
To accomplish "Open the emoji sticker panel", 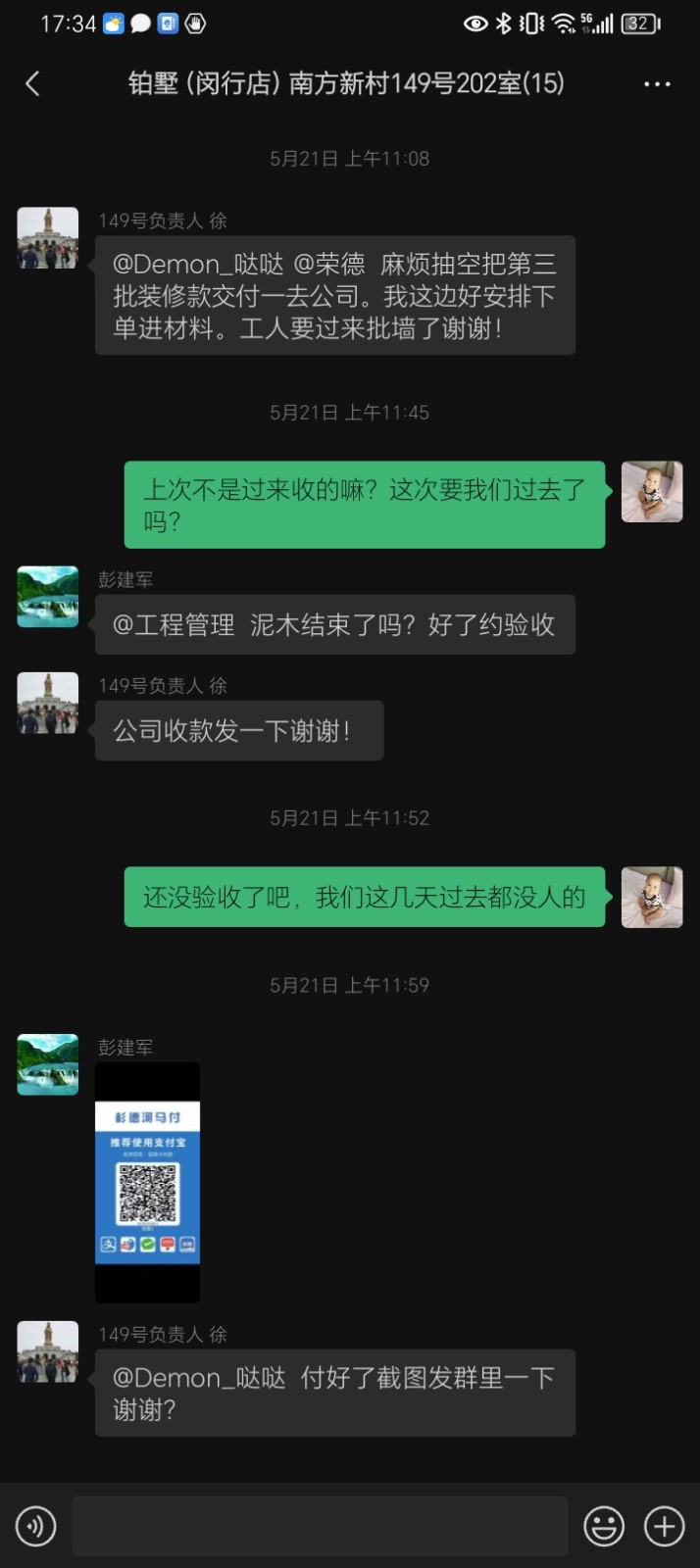I will [604, 1526].
